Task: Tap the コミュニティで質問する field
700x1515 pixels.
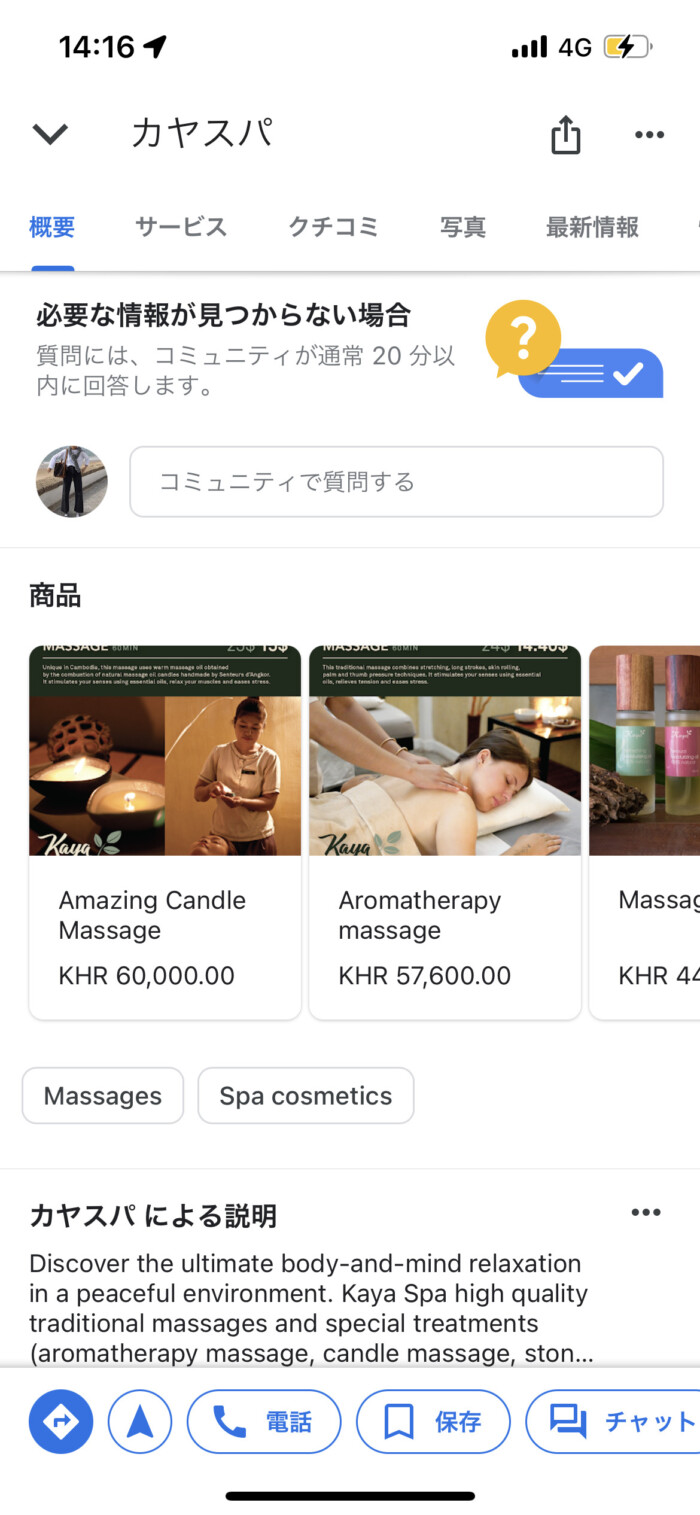Action: click(396, 482)
